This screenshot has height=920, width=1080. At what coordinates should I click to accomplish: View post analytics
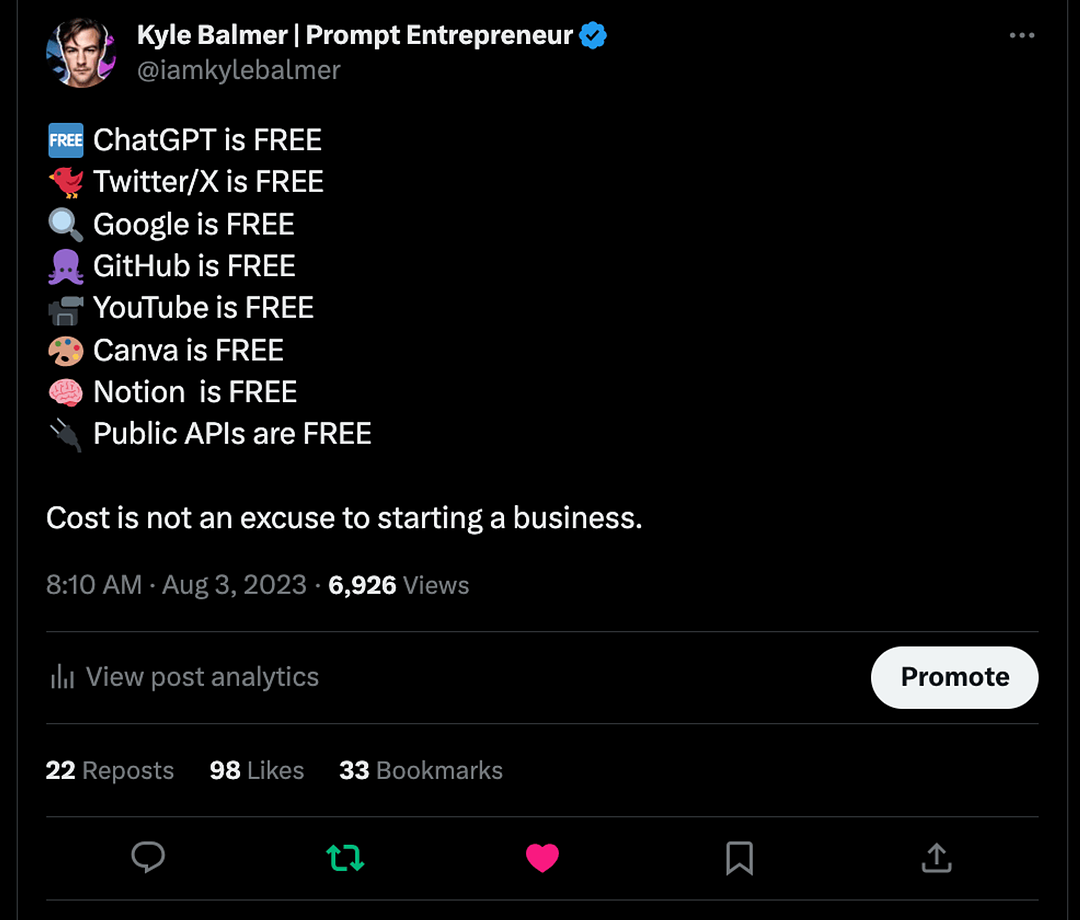click(x=184, y=677)
